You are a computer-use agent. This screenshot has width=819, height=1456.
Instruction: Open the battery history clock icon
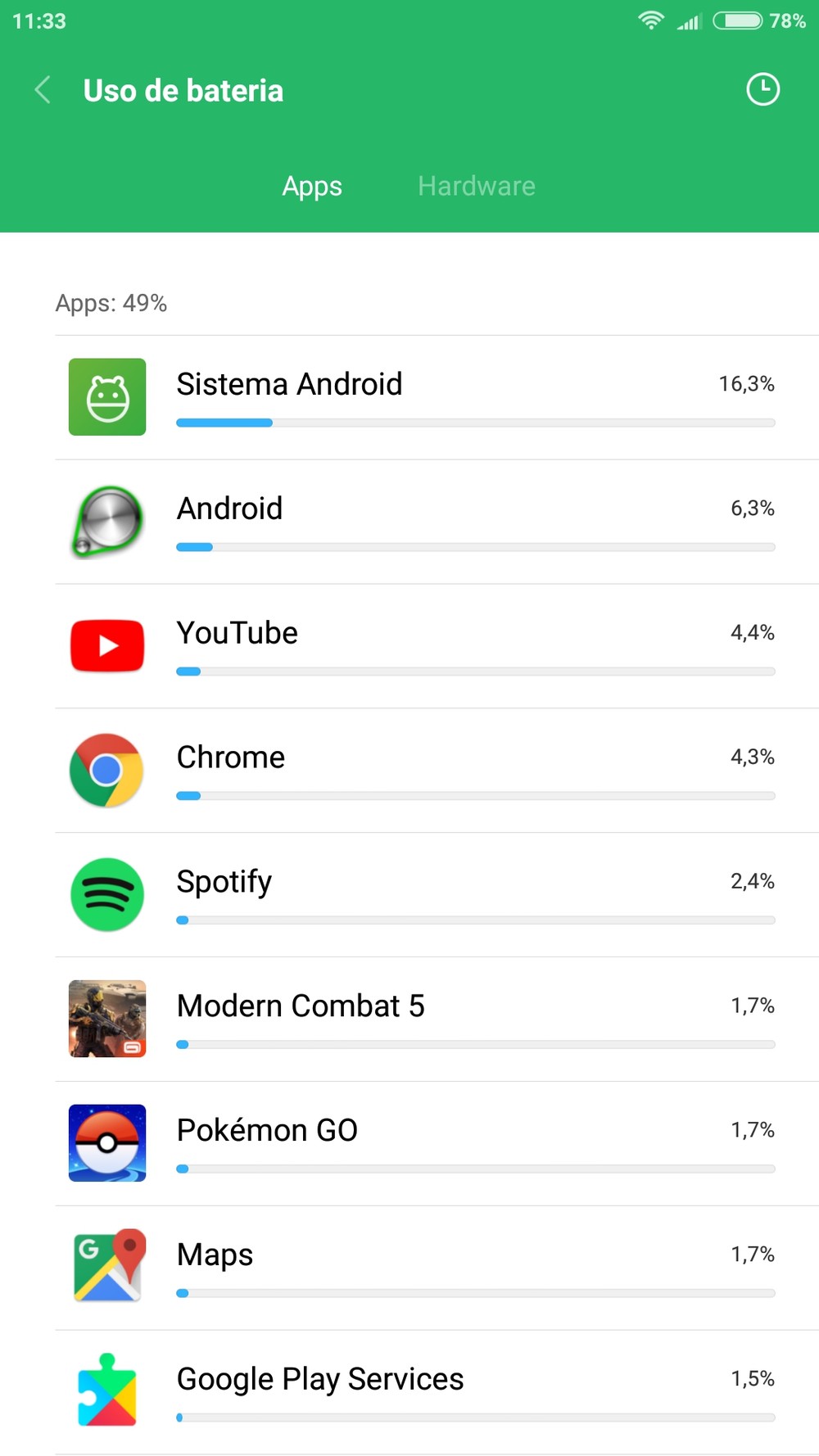coord(762,89)
